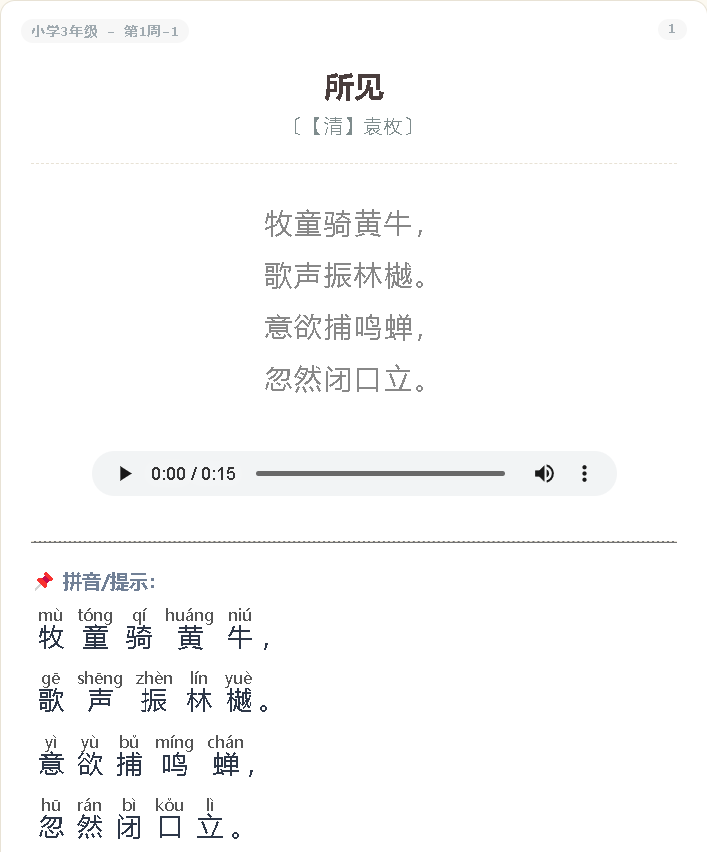Image resolution: width=707 pixels, height=852 pixels.
Task: Open the audio player's three-dot options
Action: pyautogui.click(x=584, y=474)
